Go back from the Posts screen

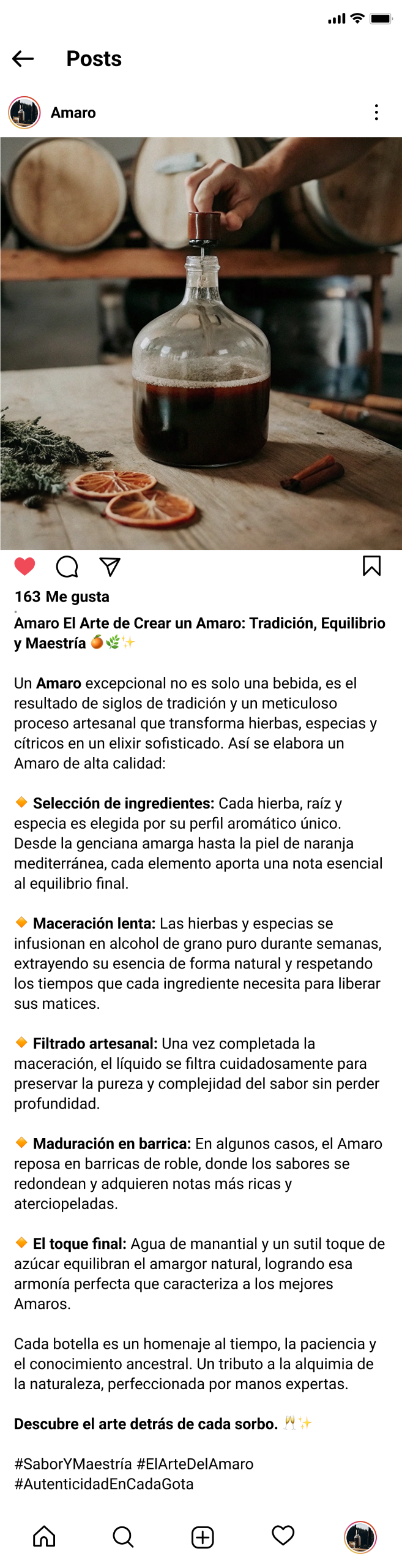[23, 59]
